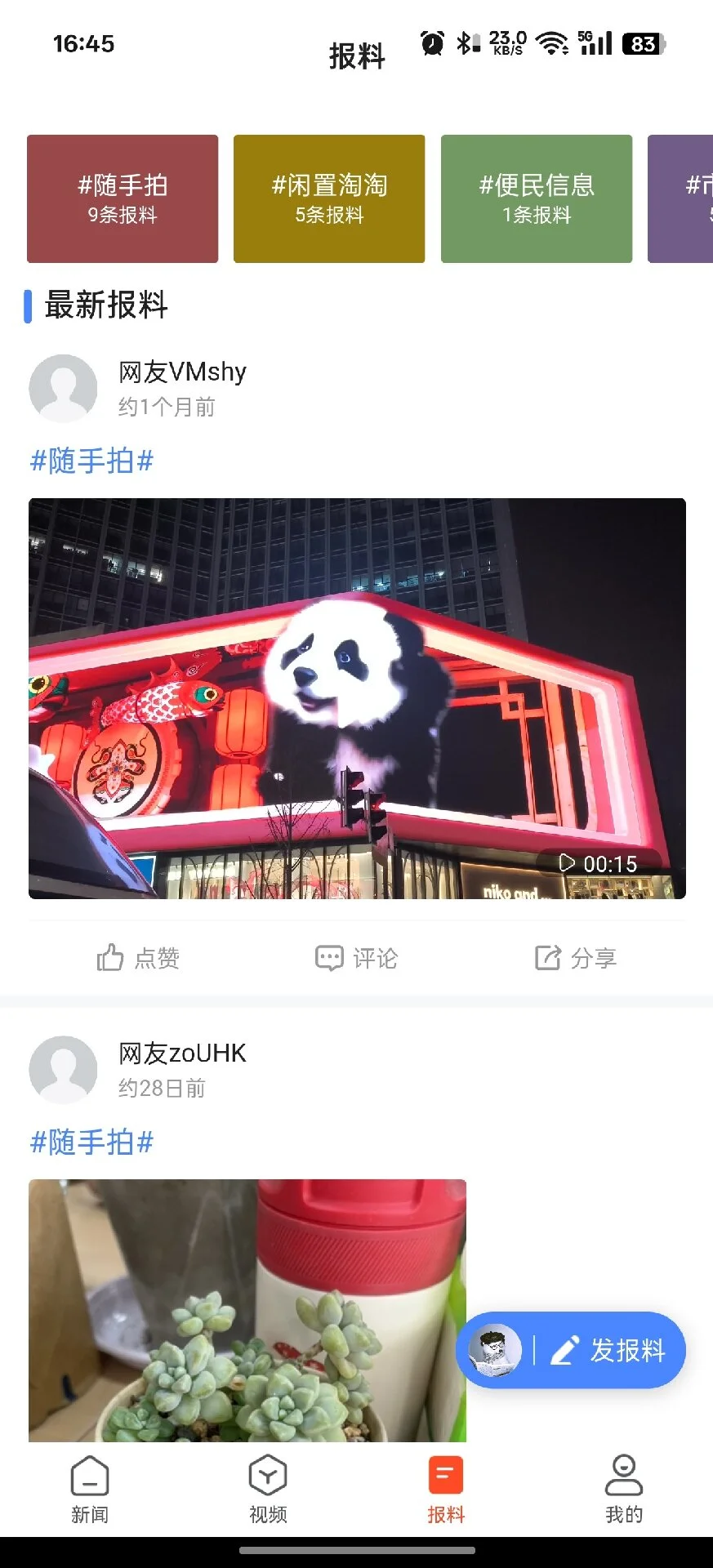
Task: Tap the 报料 tab icon at bottom
Action: 445,1475
